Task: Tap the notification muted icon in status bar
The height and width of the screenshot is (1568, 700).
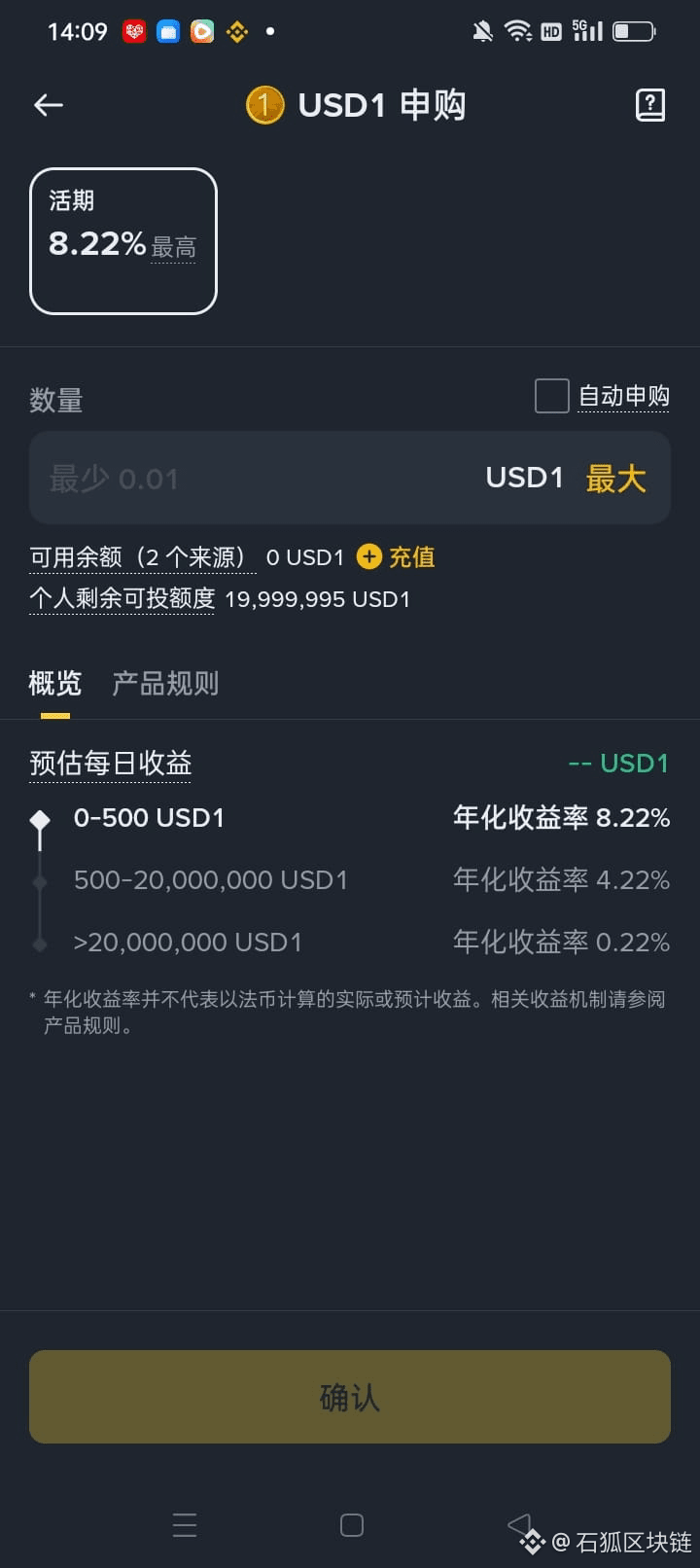Action: tap(483, 30)
